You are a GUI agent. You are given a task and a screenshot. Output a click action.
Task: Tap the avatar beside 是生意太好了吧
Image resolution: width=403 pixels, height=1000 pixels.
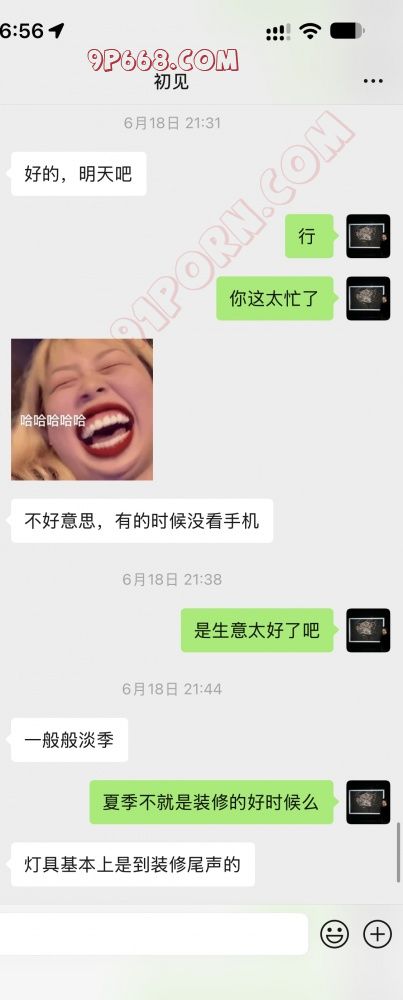click(368, 630)
